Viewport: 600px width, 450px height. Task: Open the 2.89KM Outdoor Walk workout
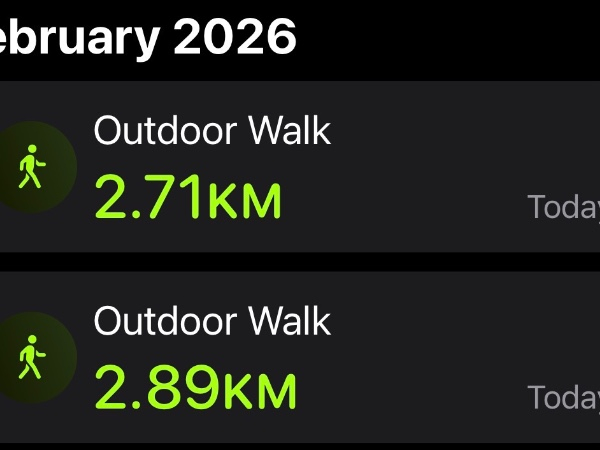tap(300, 358)
